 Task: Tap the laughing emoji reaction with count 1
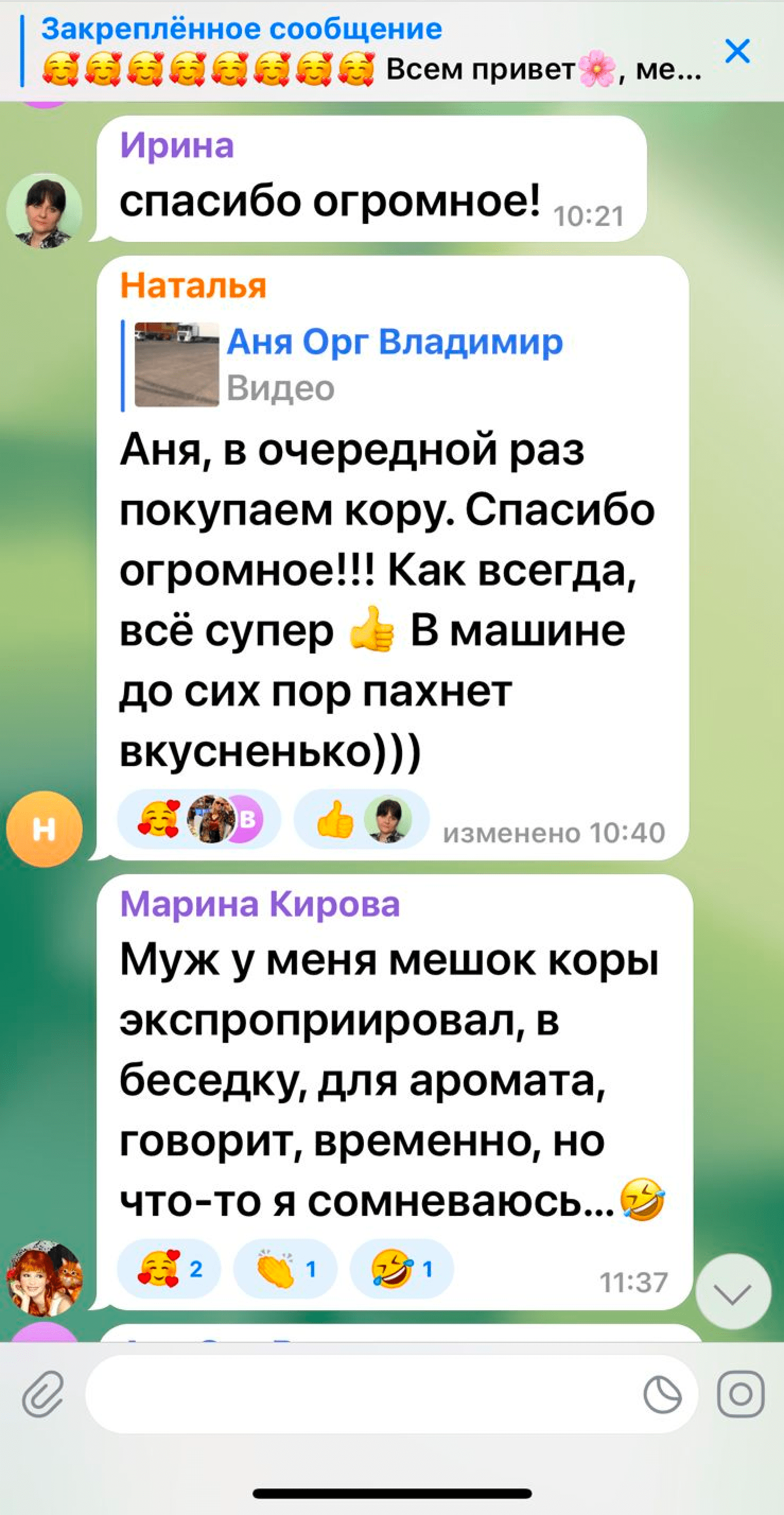pos(402,1269)
